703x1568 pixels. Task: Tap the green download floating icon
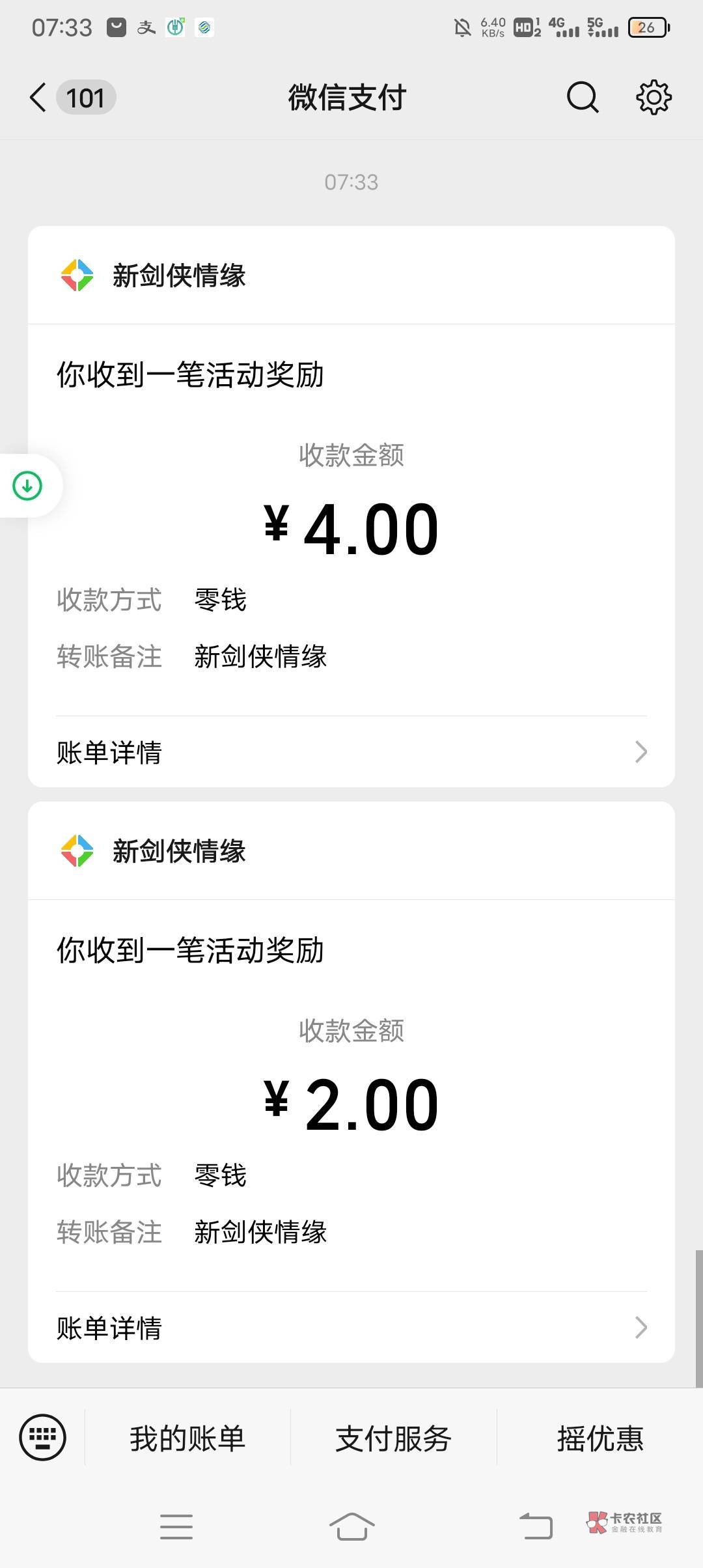click(x=28, y=486)
